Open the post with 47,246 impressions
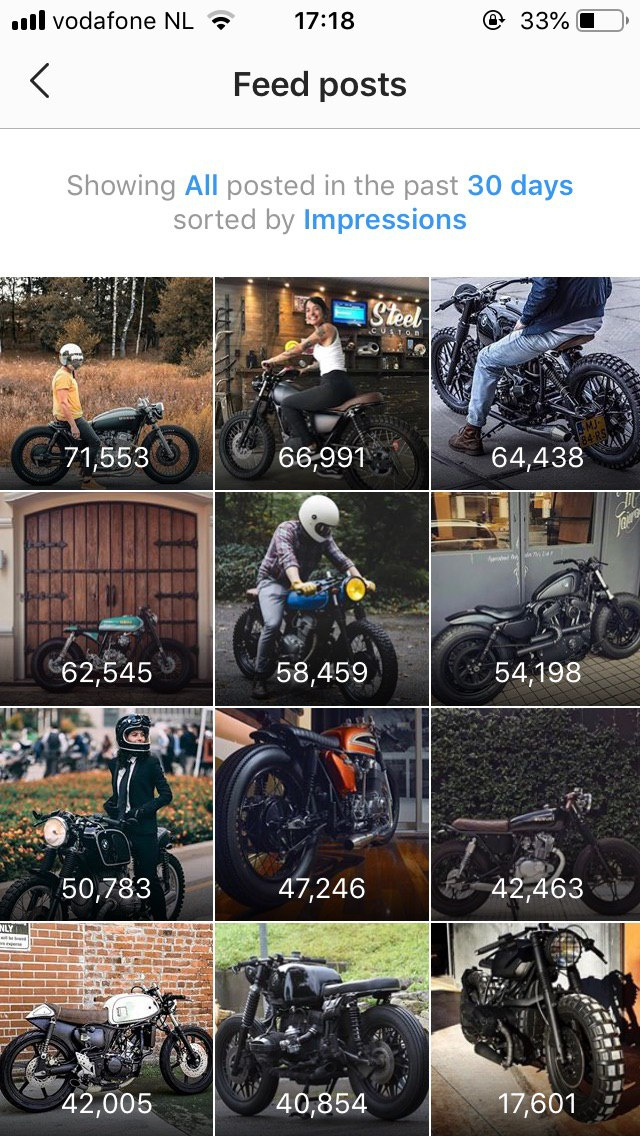The height and width of the screenshot is (1136, 640). click(x=321, y=813)
